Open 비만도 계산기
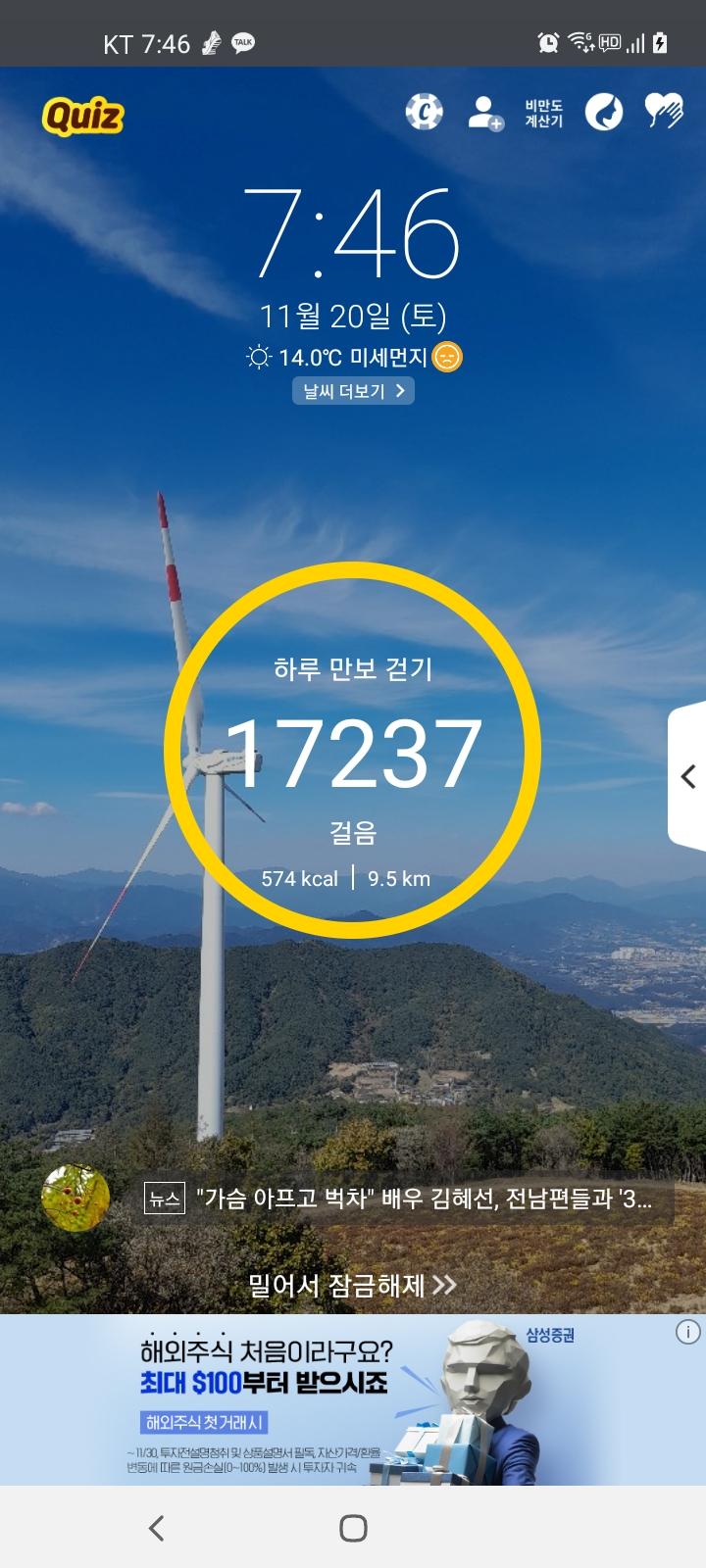Image resolution: width=706 pixels, height=1568 pixels. click(543, 113)
